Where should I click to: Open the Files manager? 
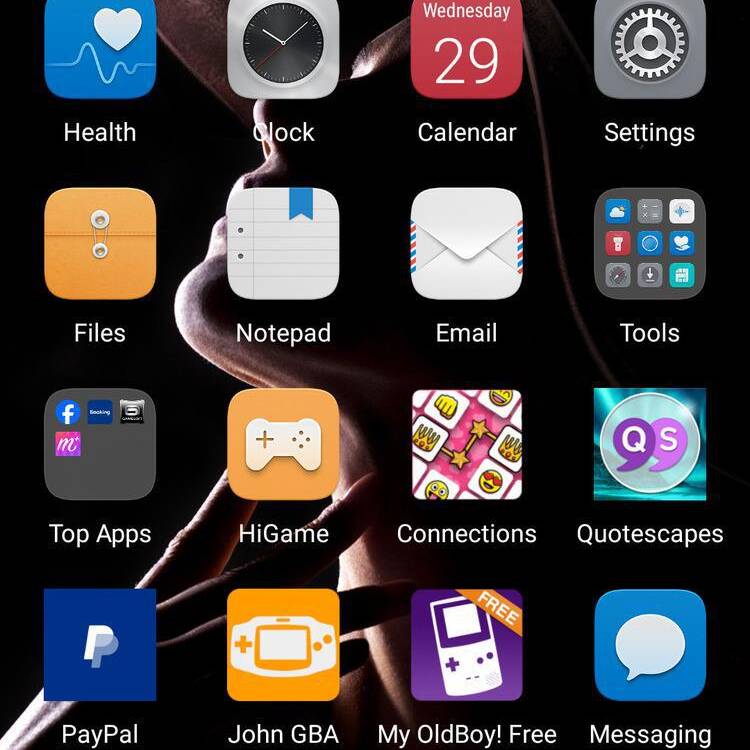click(x=100, y=244)
